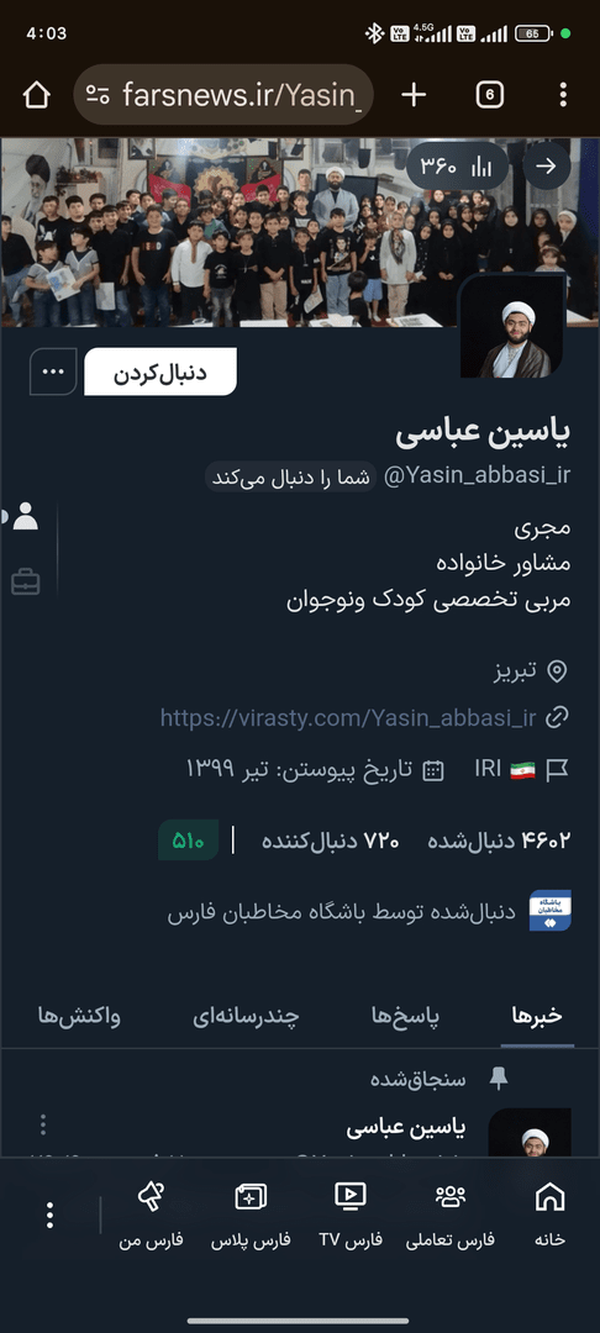Viewport: 600px width, 1333px height.
Task: View the ۷۲۰ دنبال‌کننده followers list
Action: point(330,841)
